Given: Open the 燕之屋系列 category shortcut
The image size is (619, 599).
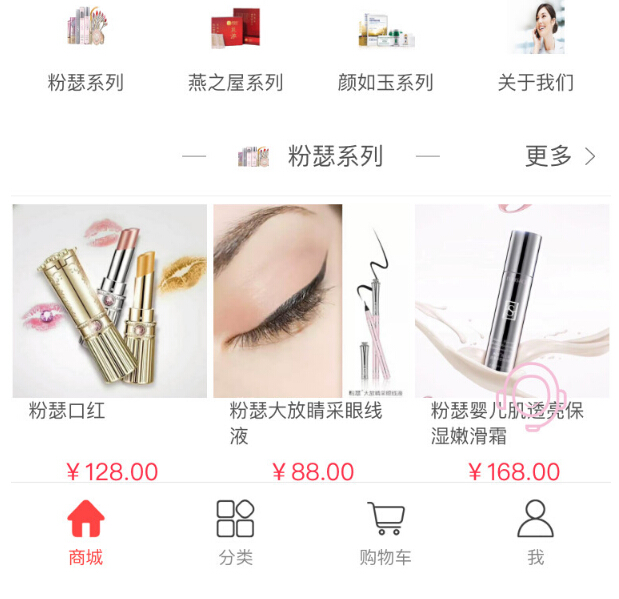Looking at the screenshot, I should pyautogui.click(x=235, y=48).
